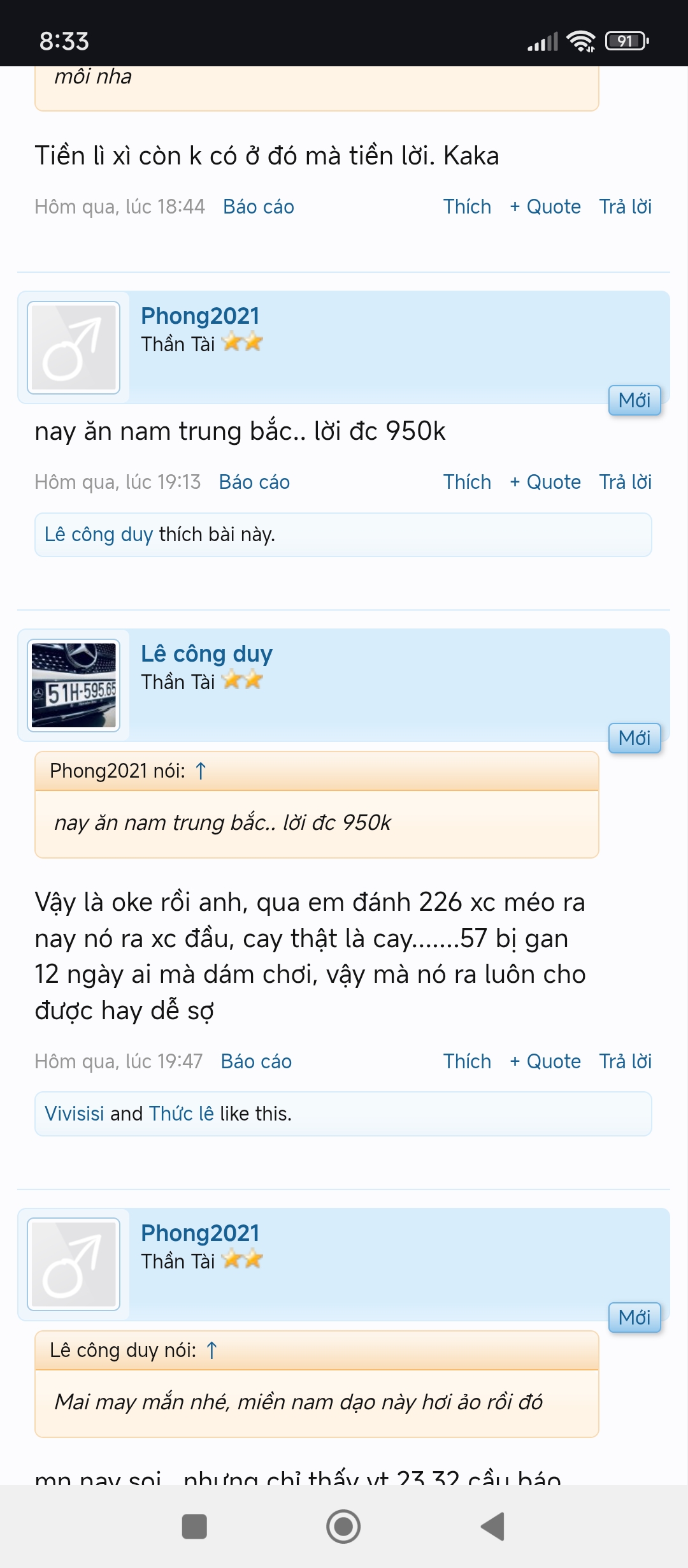Jump to original post via the Lê công duy nói arrow
688x1568 pixels.
point(212,1351)
